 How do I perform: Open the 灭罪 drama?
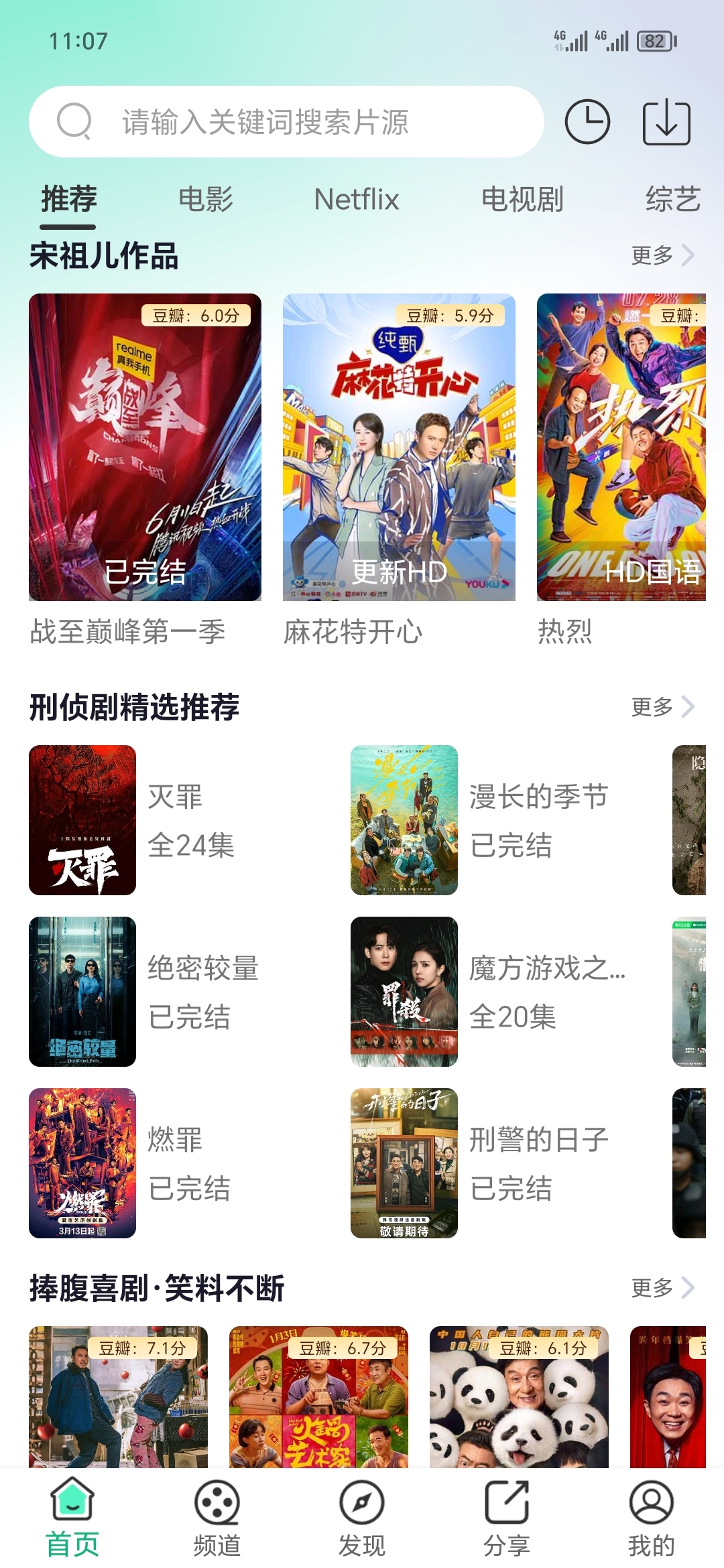[82, 820]
